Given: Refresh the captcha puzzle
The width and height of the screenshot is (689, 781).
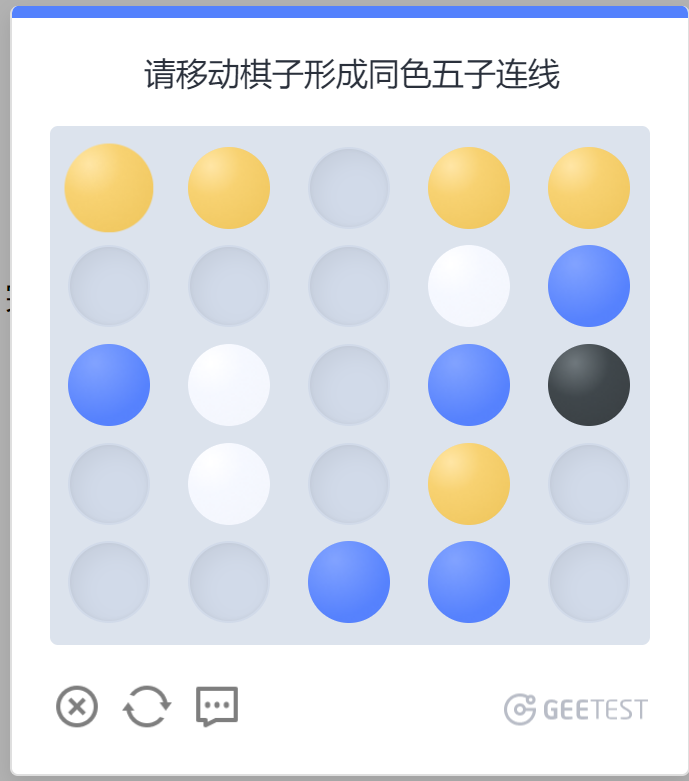Looking at the screenshot, I should [x=147, y=708].
